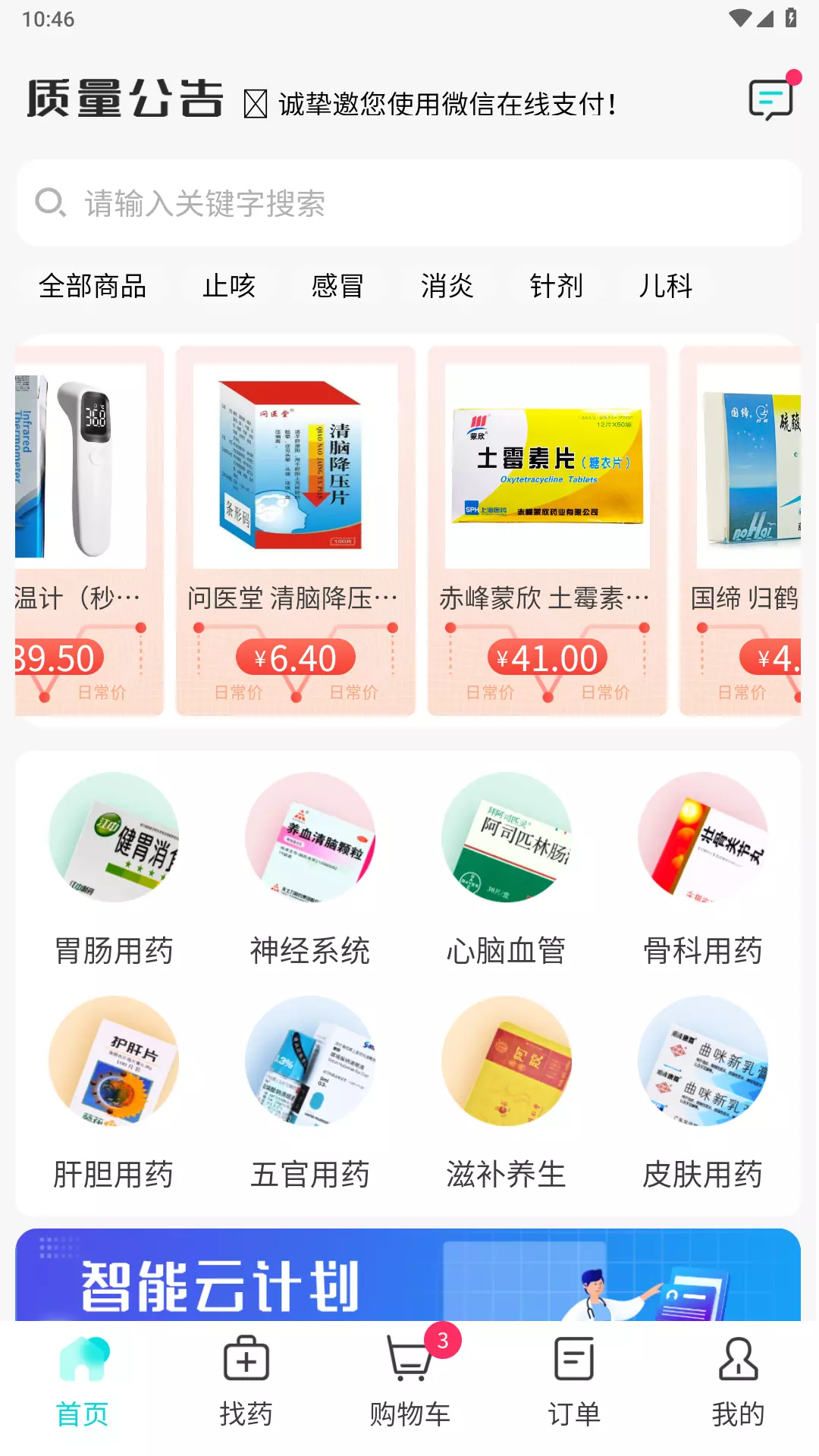Go to the 订单 tab
819x1456 pixels.
(574, 1380)
